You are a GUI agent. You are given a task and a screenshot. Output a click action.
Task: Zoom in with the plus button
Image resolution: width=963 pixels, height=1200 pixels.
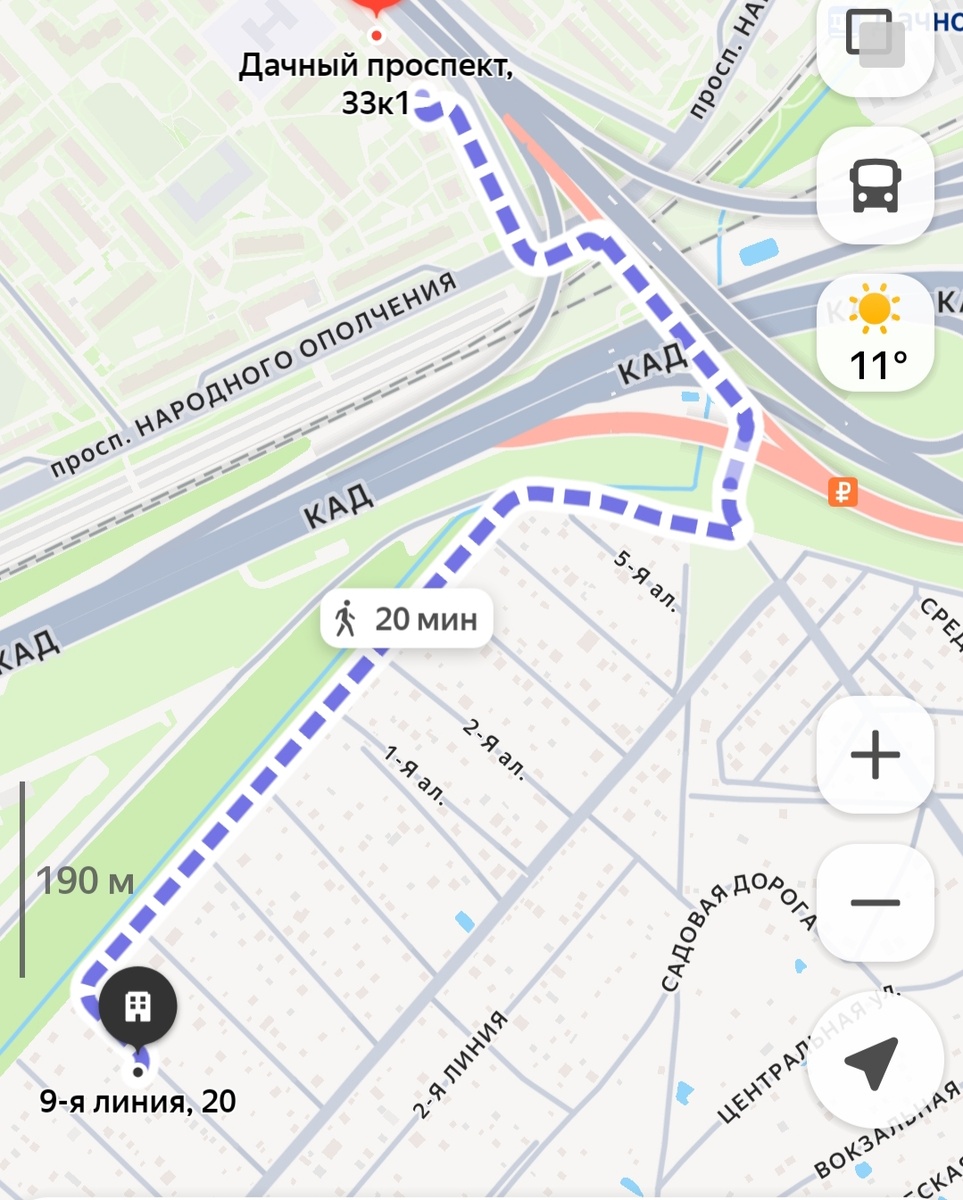click(x=875, y=755)
